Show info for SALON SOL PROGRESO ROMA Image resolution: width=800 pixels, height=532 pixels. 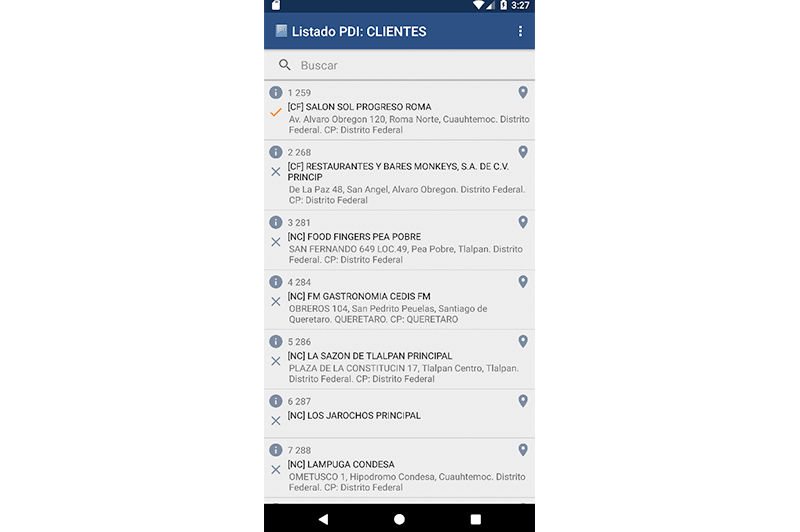click(276, 93)
